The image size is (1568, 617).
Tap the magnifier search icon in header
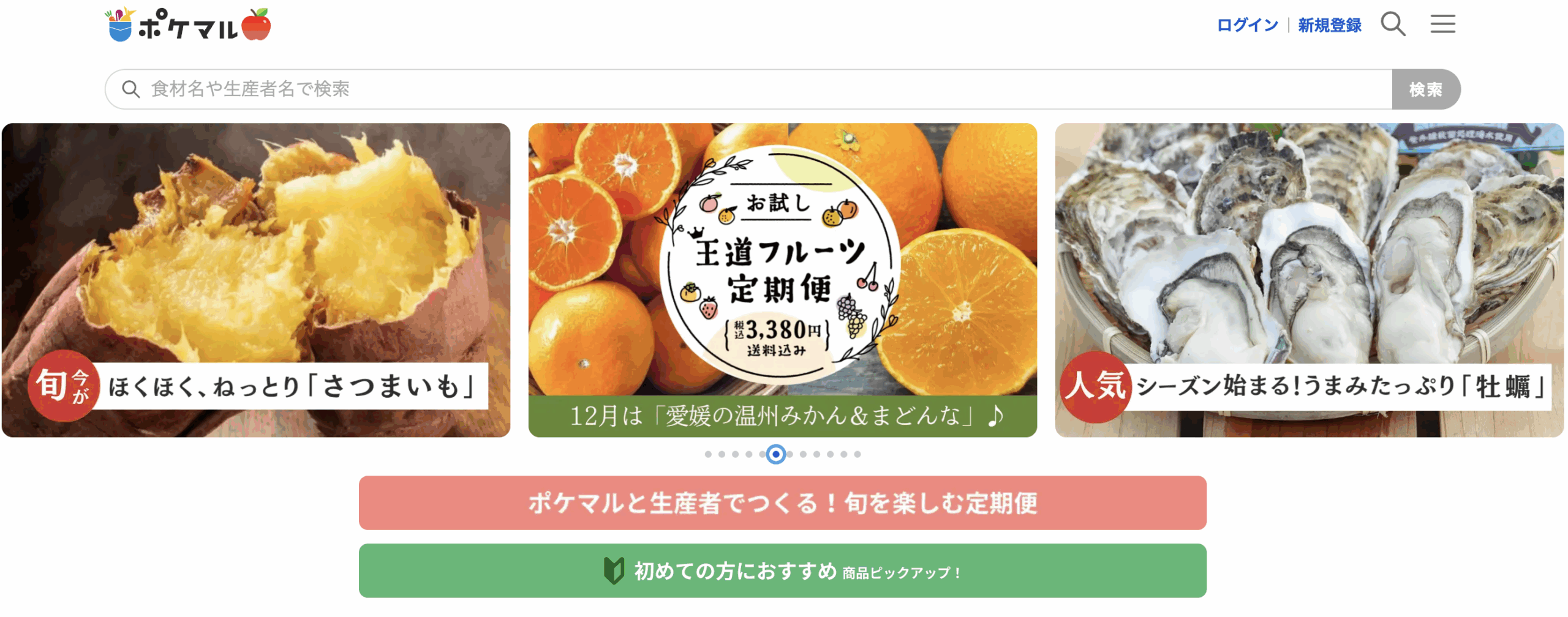pos(1392,24)
